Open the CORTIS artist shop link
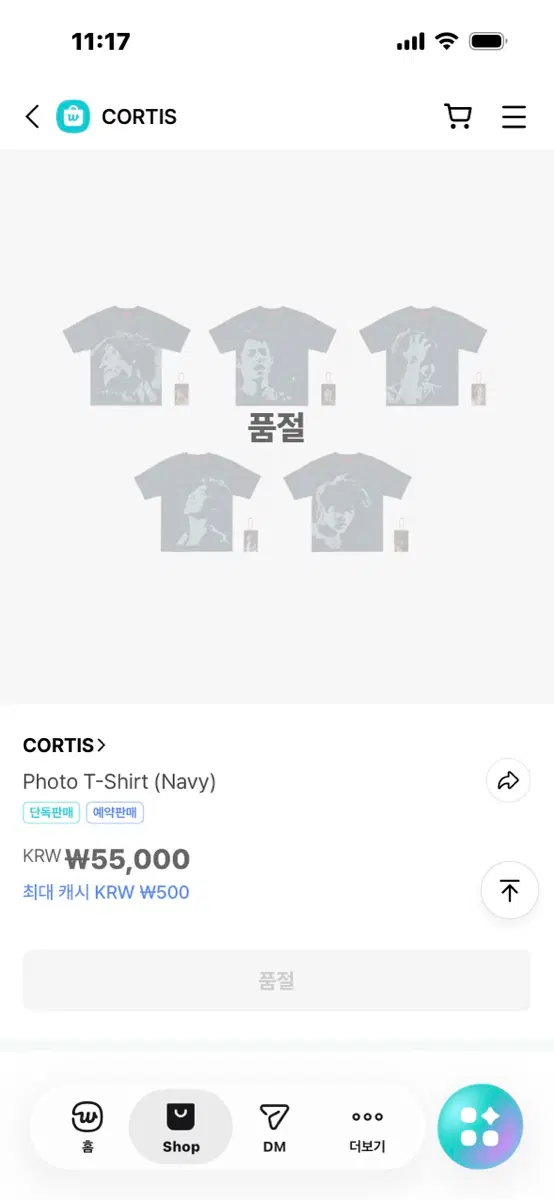 pos(65,745)
